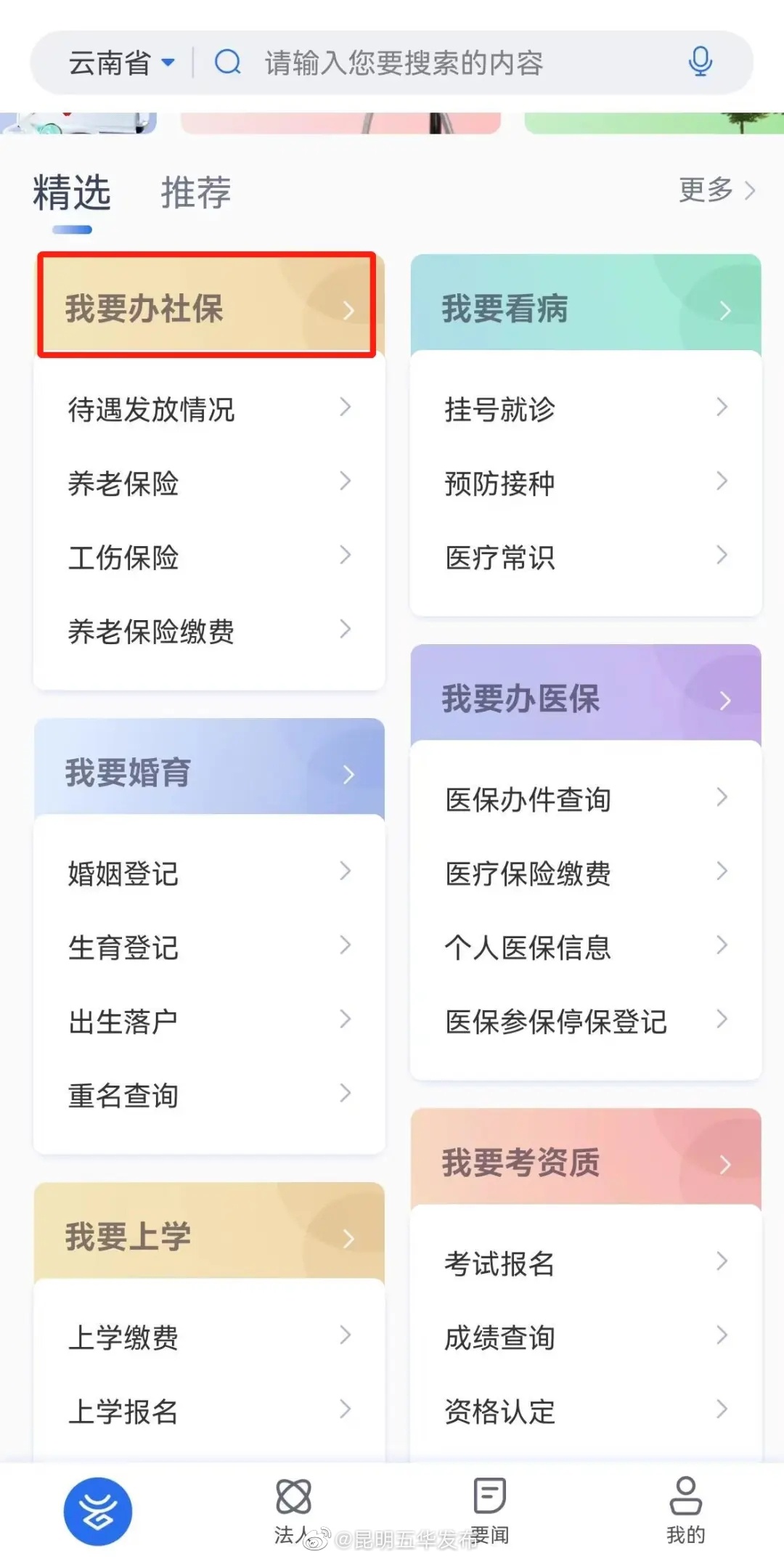Click the search magnifier icon
The height and width of the screenshot is (1559, 784).
(x=227, y=62)
